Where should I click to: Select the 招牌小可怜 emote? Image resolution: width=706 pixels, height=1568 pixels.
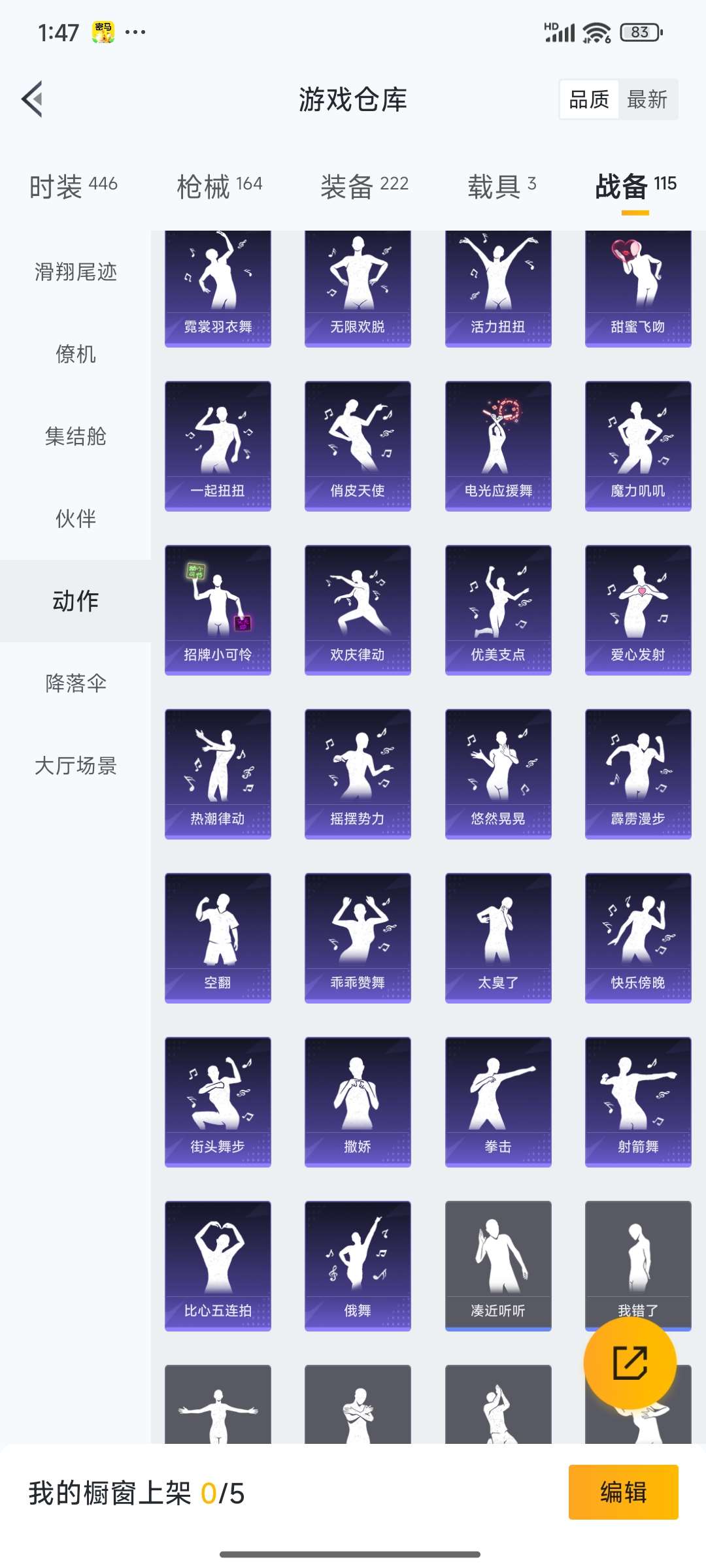[217, 608]
